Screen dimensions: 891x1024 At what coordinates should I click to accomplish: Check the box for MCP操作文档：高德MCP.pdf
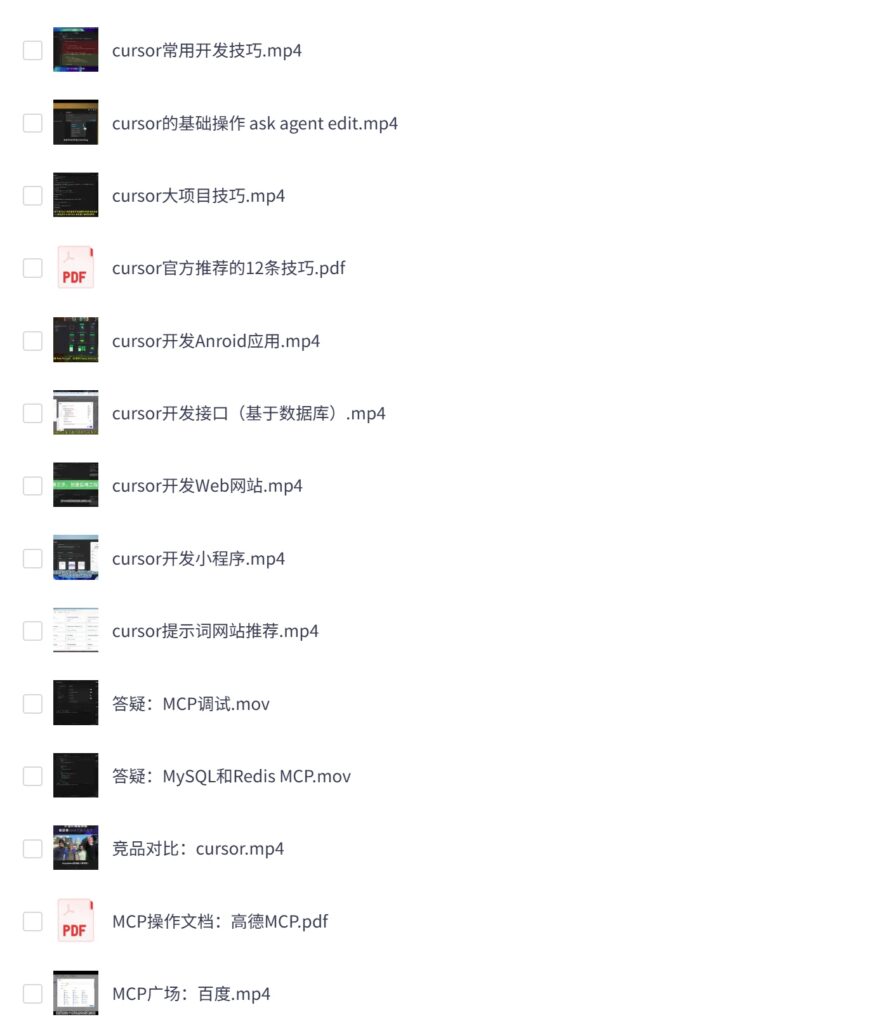point(32,920)
